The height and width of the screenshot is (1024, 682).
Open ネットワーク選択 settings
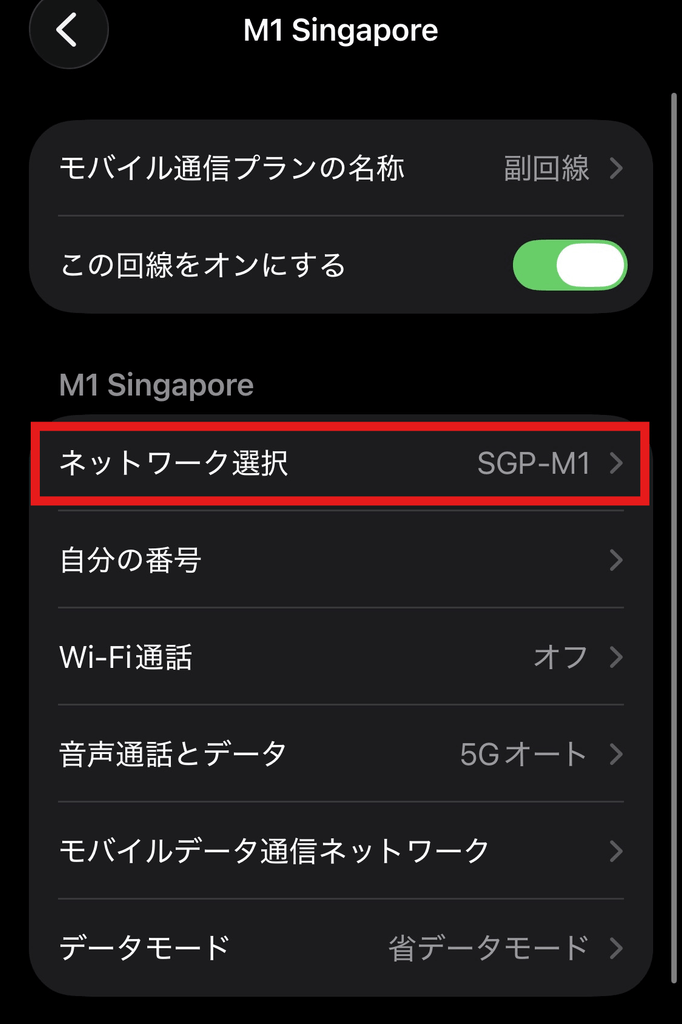tap(341, 463)
